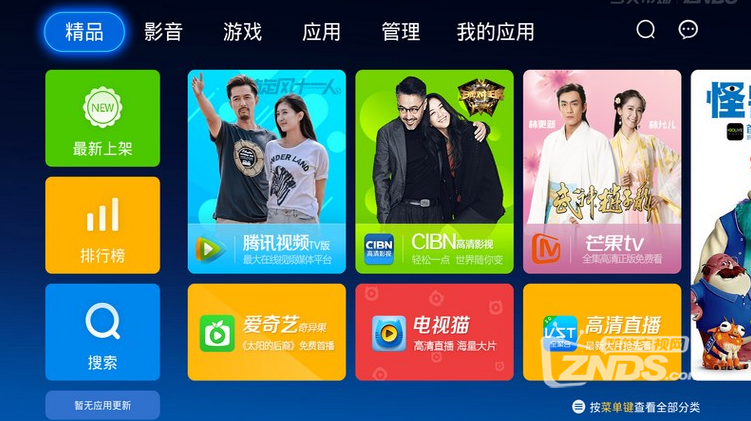Open the messages bubble icon
The width and height of the screenshot is (751, 421).
pos(688,30)
